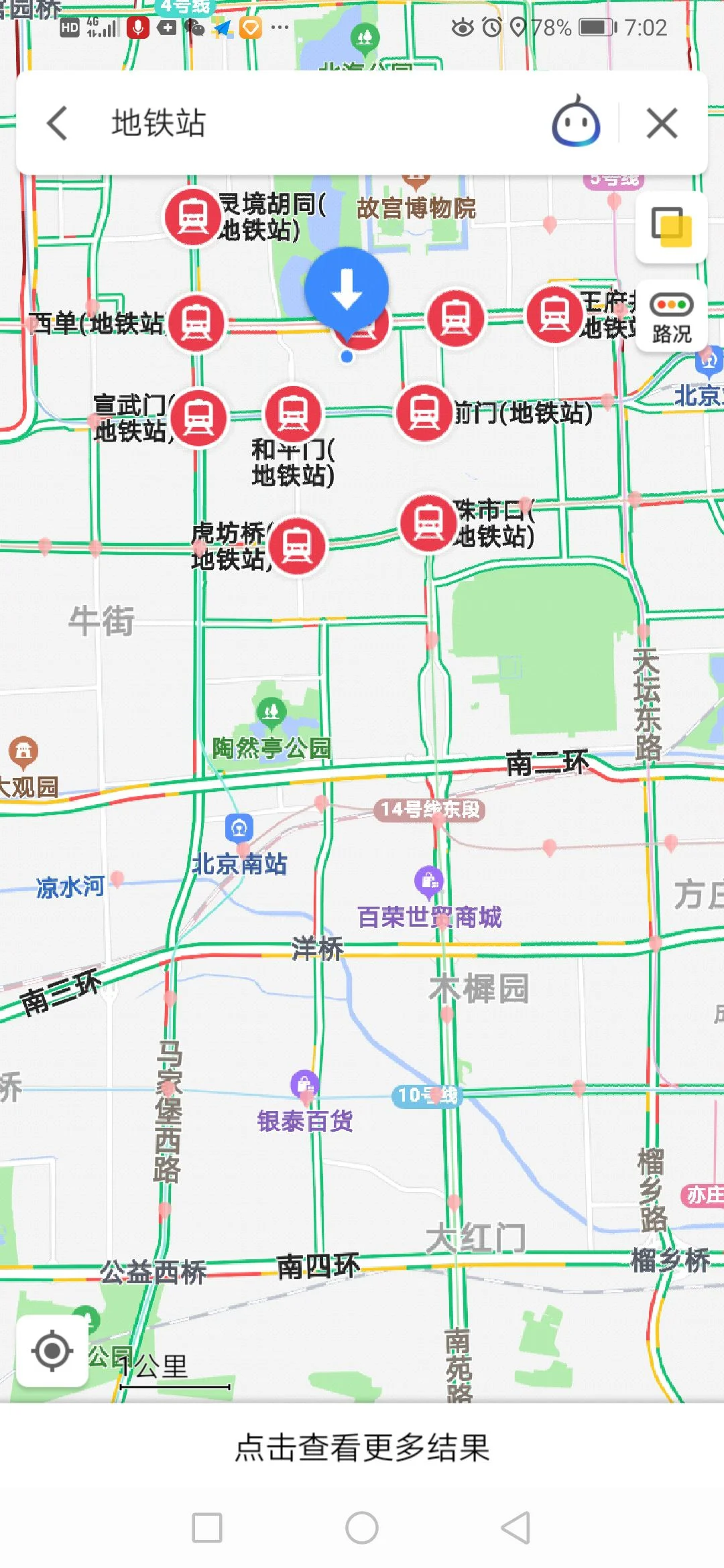724x1568 pixels.
Task: Open the 百荣世贸商城 shopping mall marker
Action: (429, 881)
